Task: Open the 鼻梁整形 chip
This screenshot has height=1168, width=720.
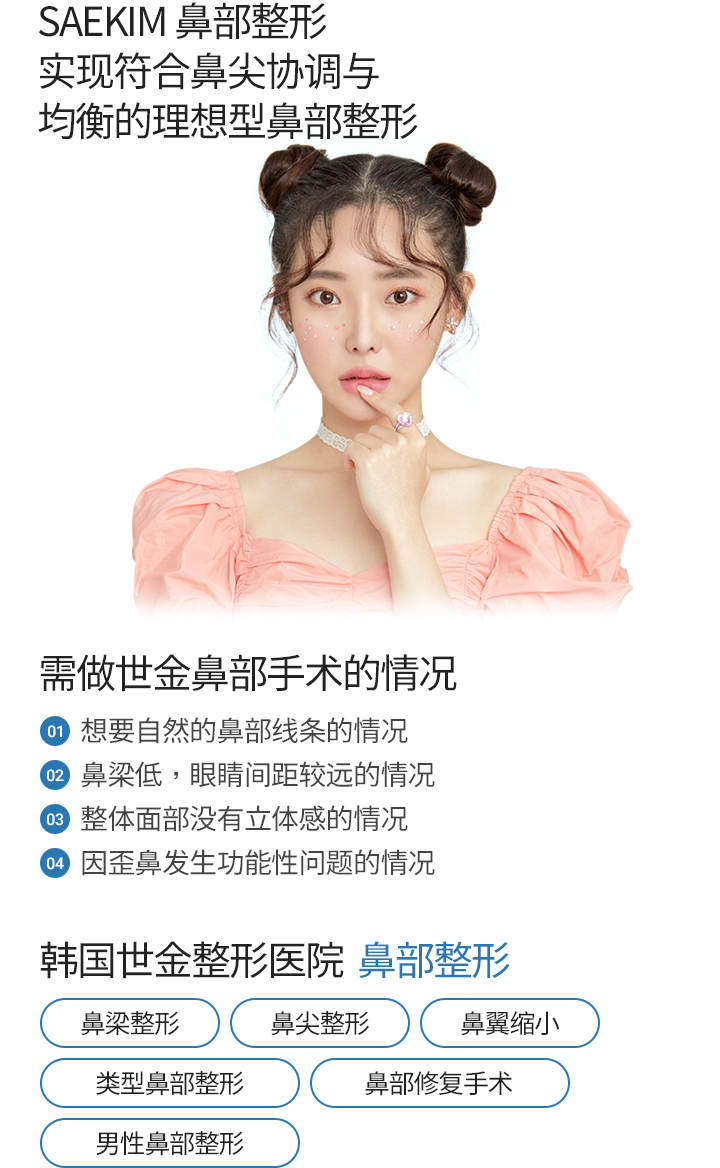Action: pos(130,1023)
